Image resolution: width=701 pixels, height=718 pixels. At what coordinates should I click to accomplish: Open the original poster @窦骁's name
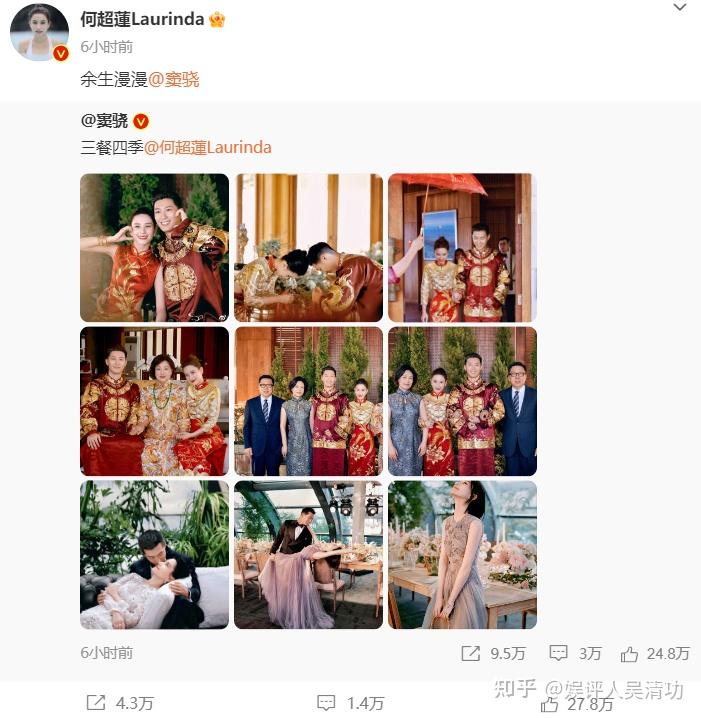(105, 121)
